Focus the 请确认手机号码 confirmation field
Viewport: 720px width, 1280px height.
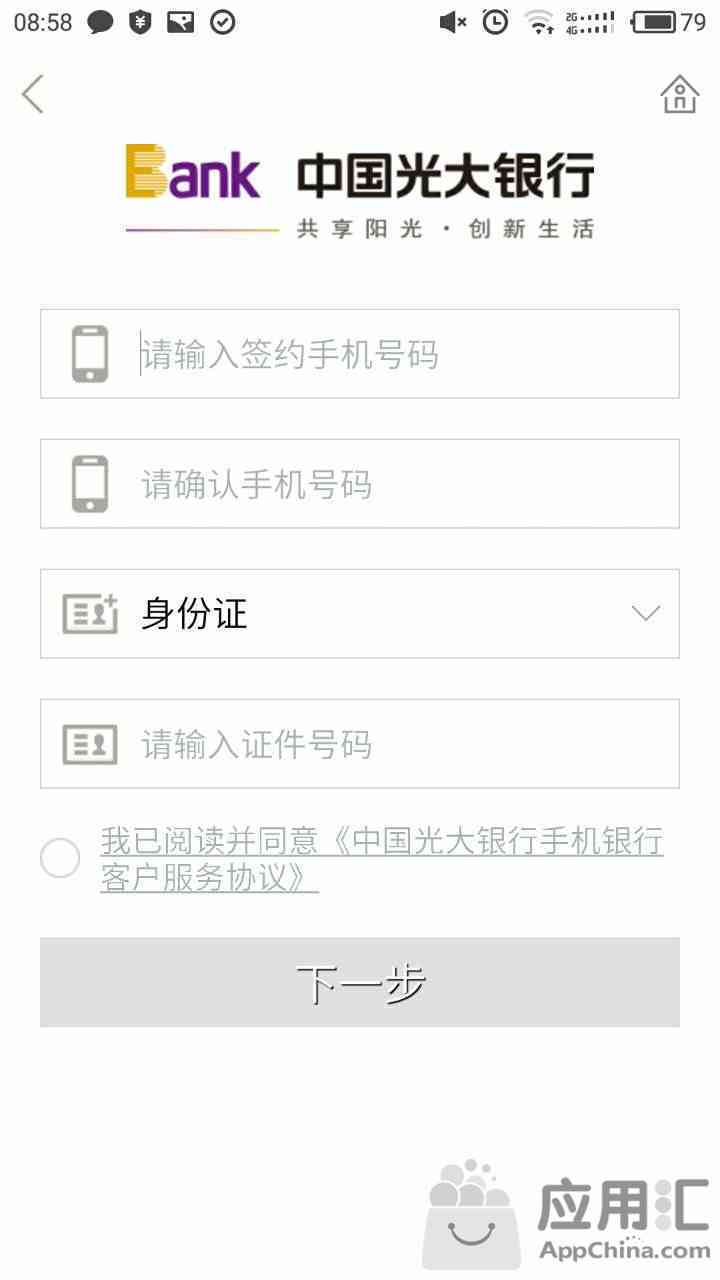point(360,484)
